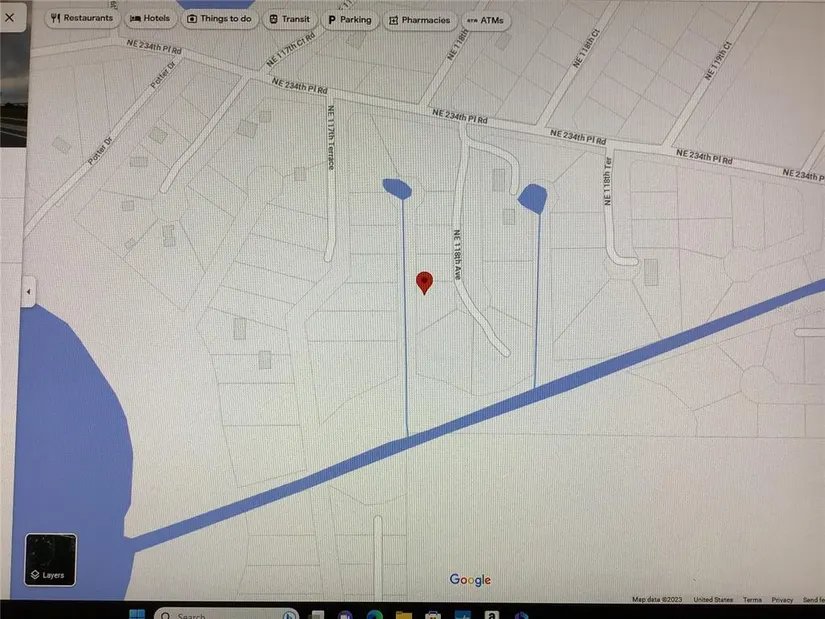Search for Pharmacies nearby
Image resolution: width=825 pixels, height=619 pixels.
[419, 20]
